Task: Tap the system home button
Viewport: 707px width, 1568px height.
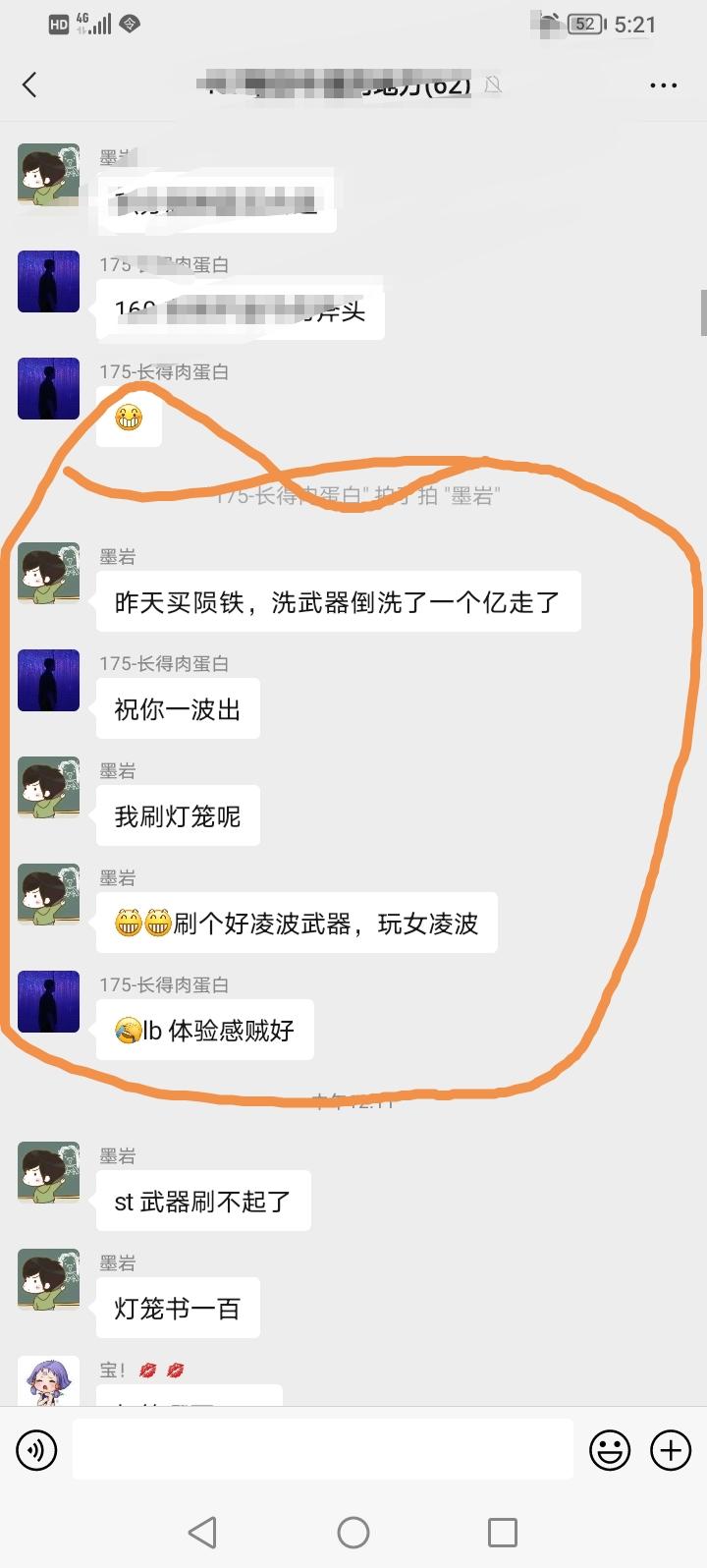Action: click(x=353, y=1533)
